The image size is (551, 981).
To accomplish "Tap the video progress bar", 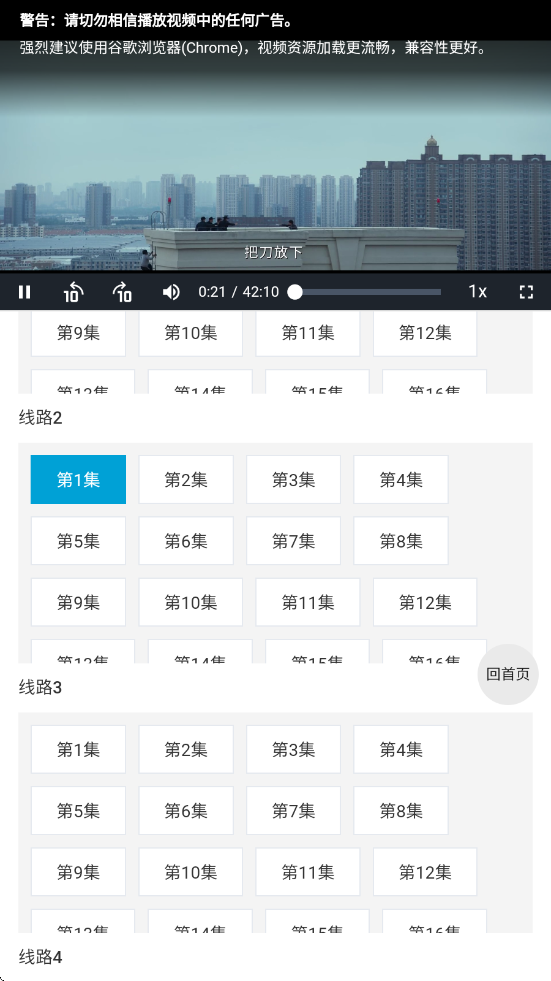I will point(365,292).
